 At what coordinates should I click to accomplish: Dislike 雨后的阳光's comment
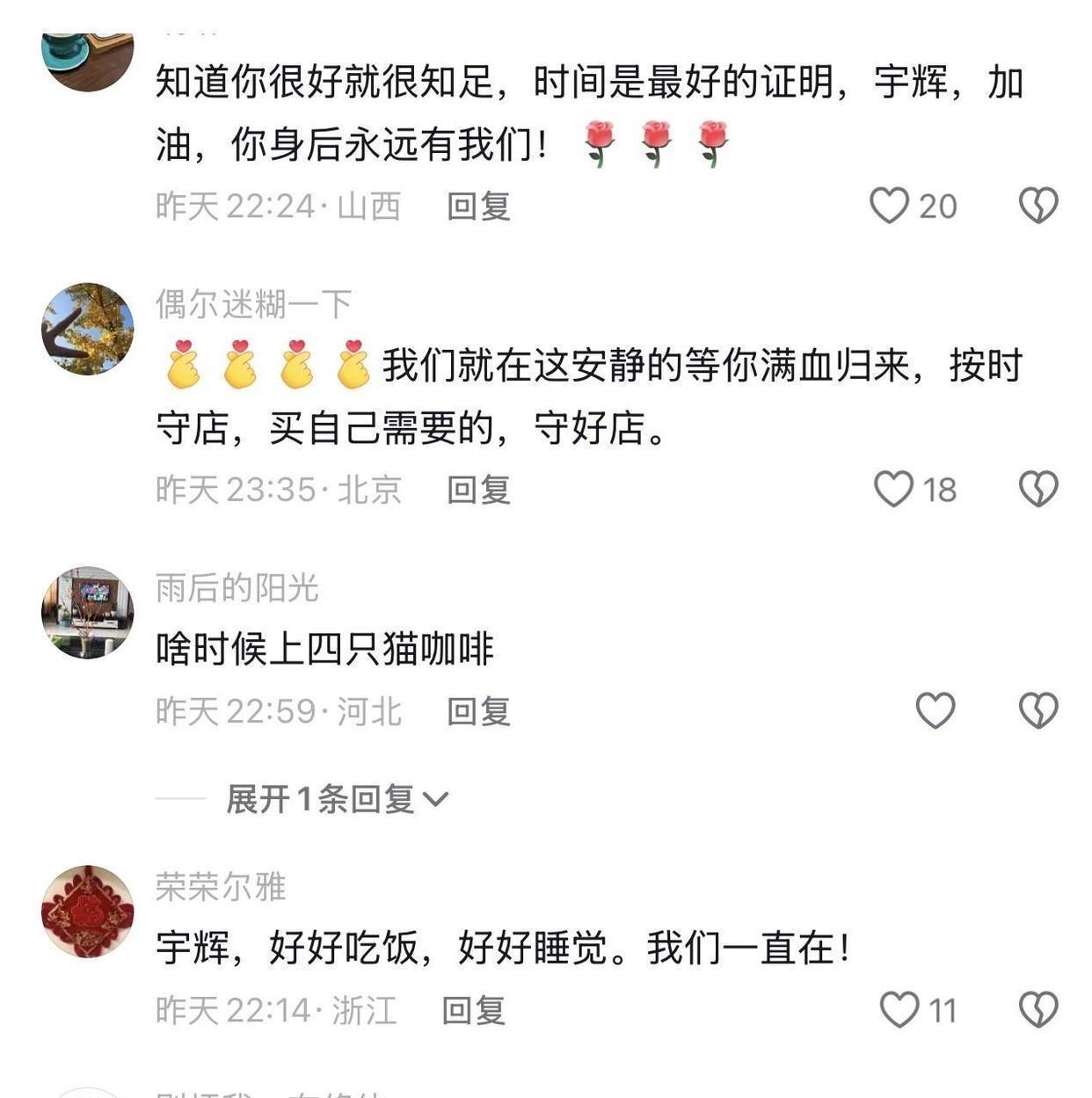pos(1038,710)
